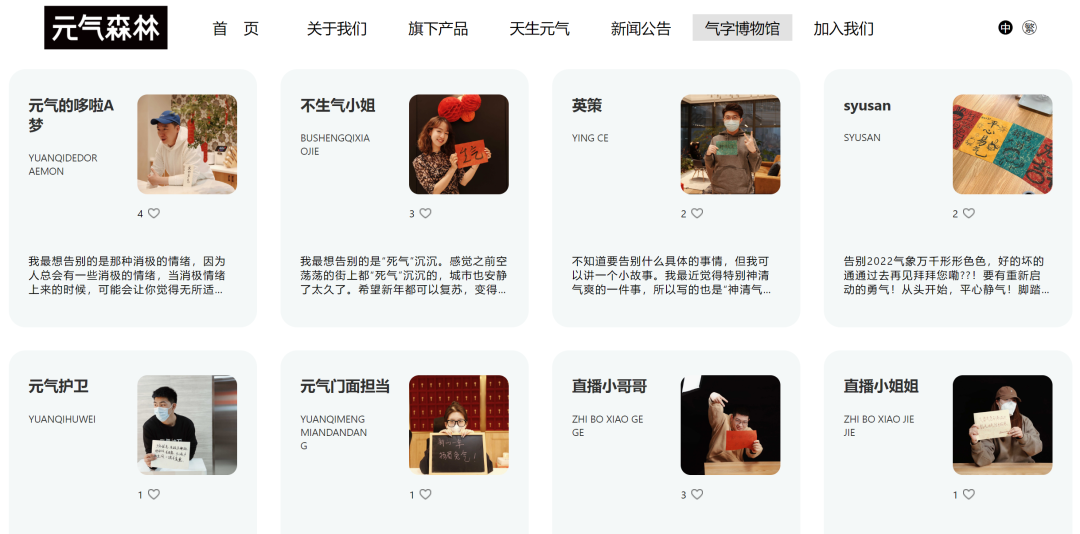Switch to the 天生元气 section
This screenshot has height=534, width=1080.
[x=539, y=28]
